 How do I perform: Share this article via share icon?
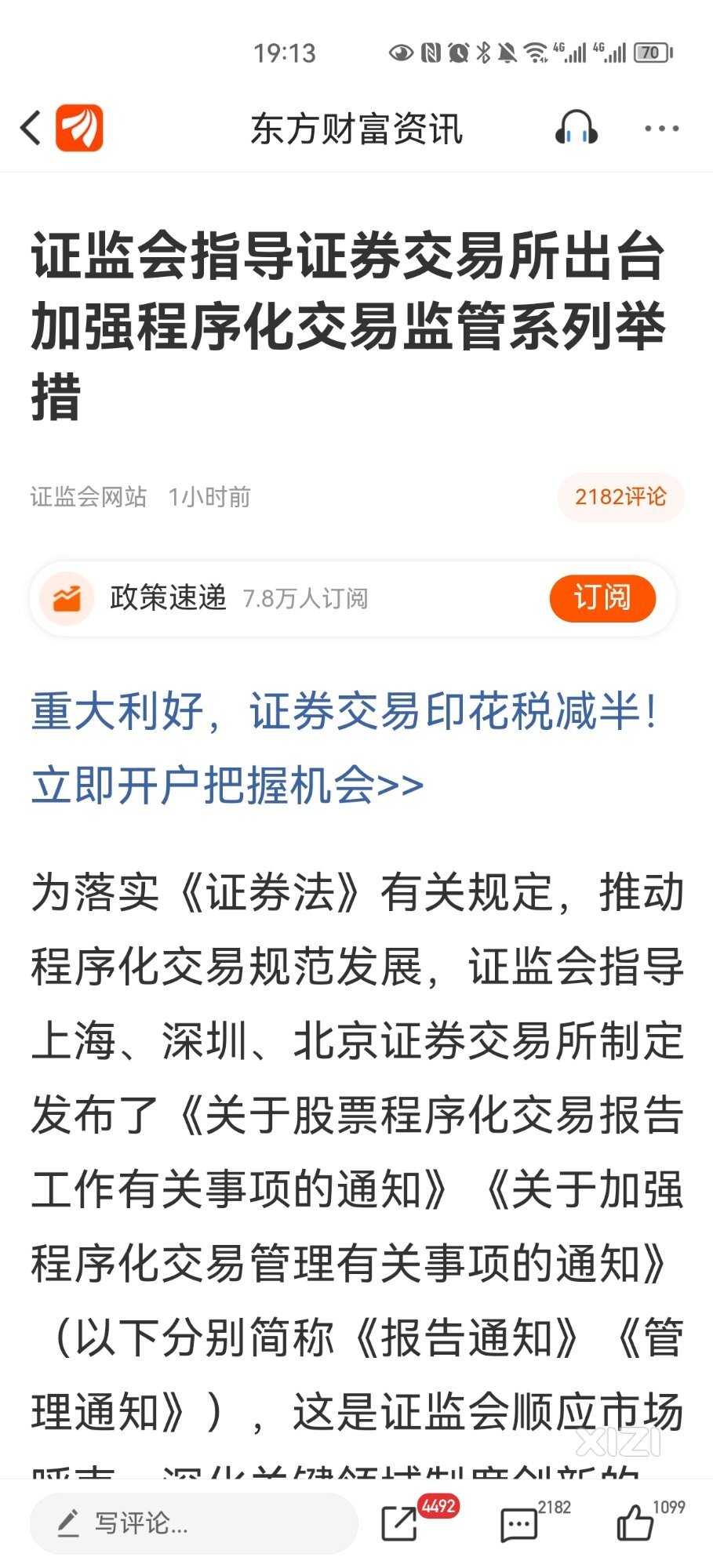[399, 1523]
